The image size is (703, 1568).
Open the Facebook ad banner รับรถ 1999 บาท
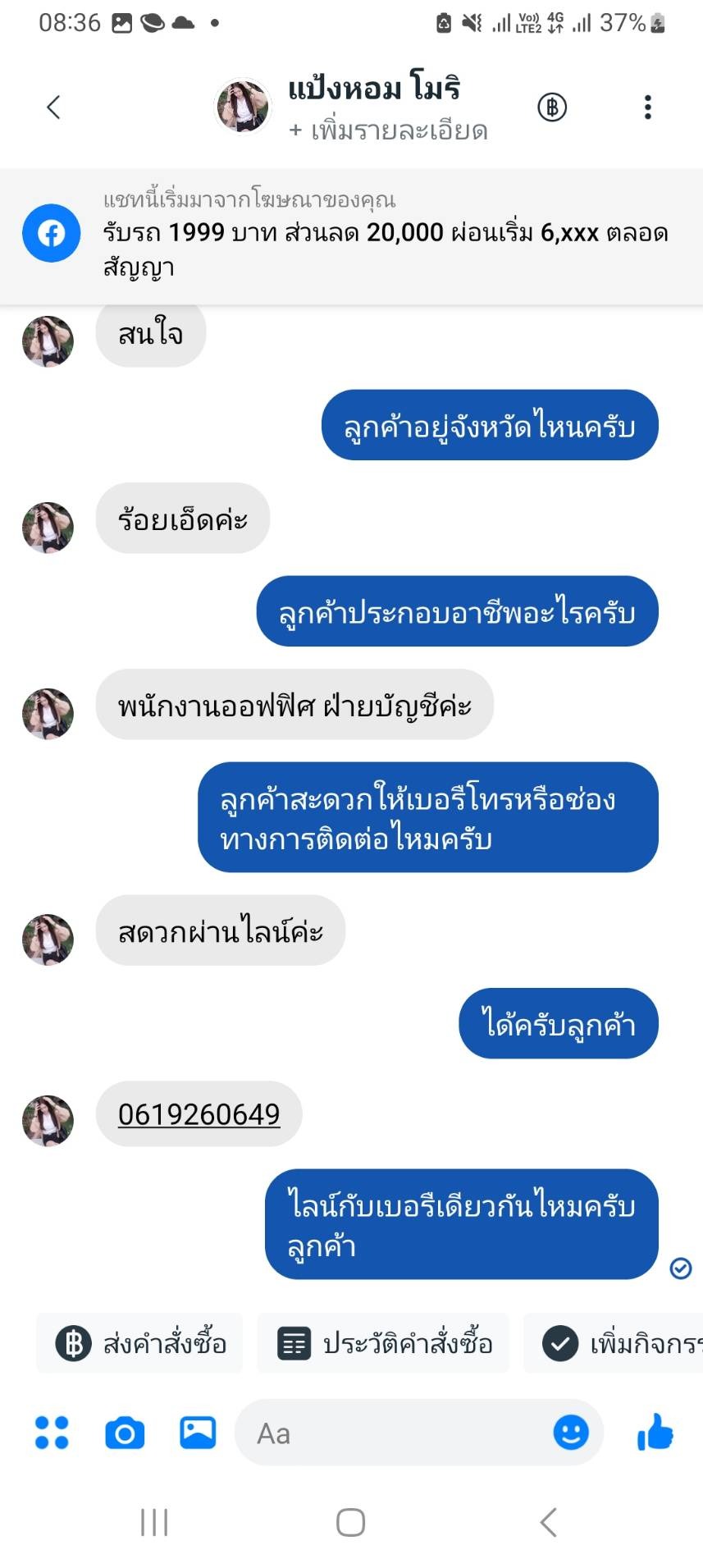point(351,235)
